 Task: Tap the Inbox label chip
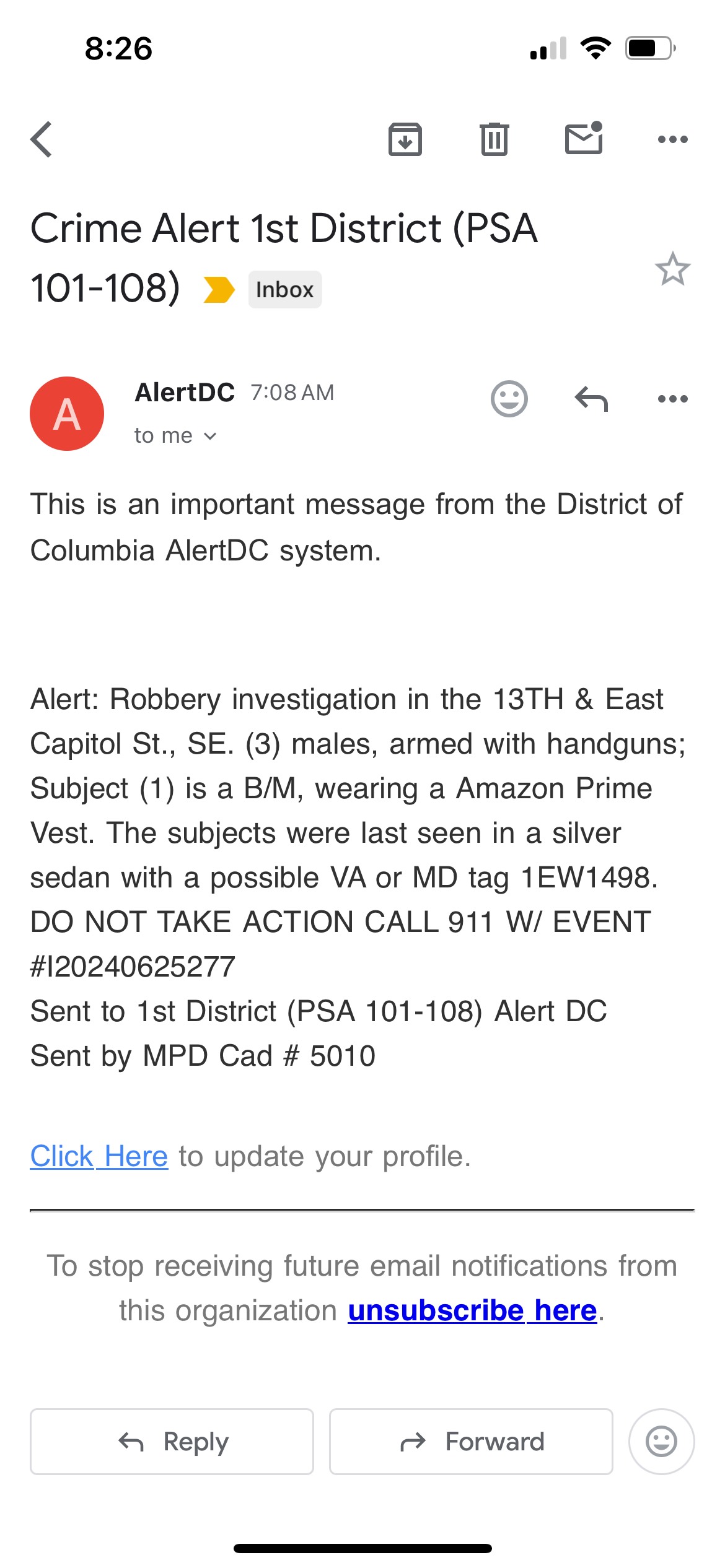pyautogui.click(x=285, y=290)
